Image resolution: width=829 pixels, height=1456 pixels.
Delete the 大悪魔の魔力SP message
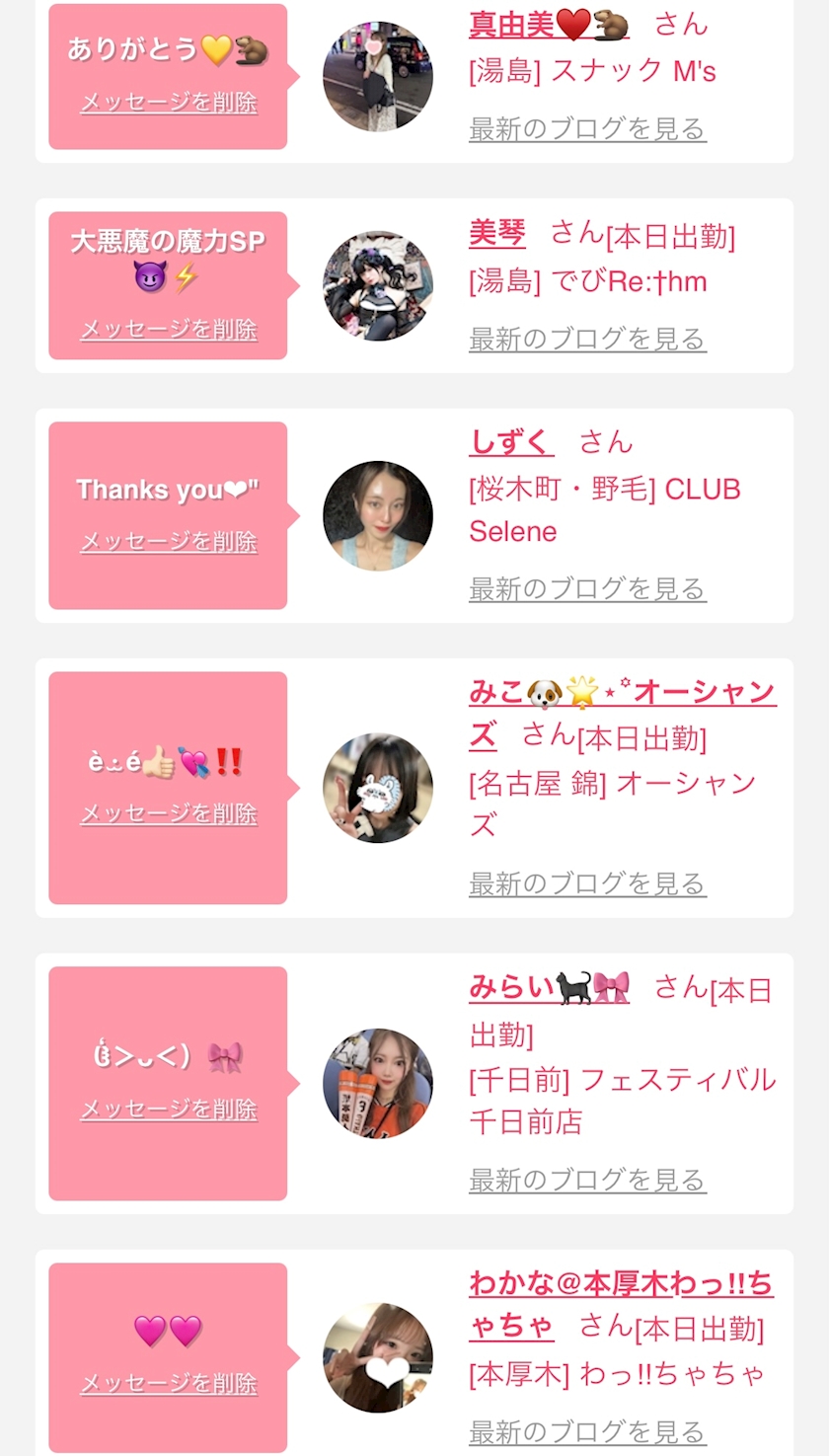(169, 330)
